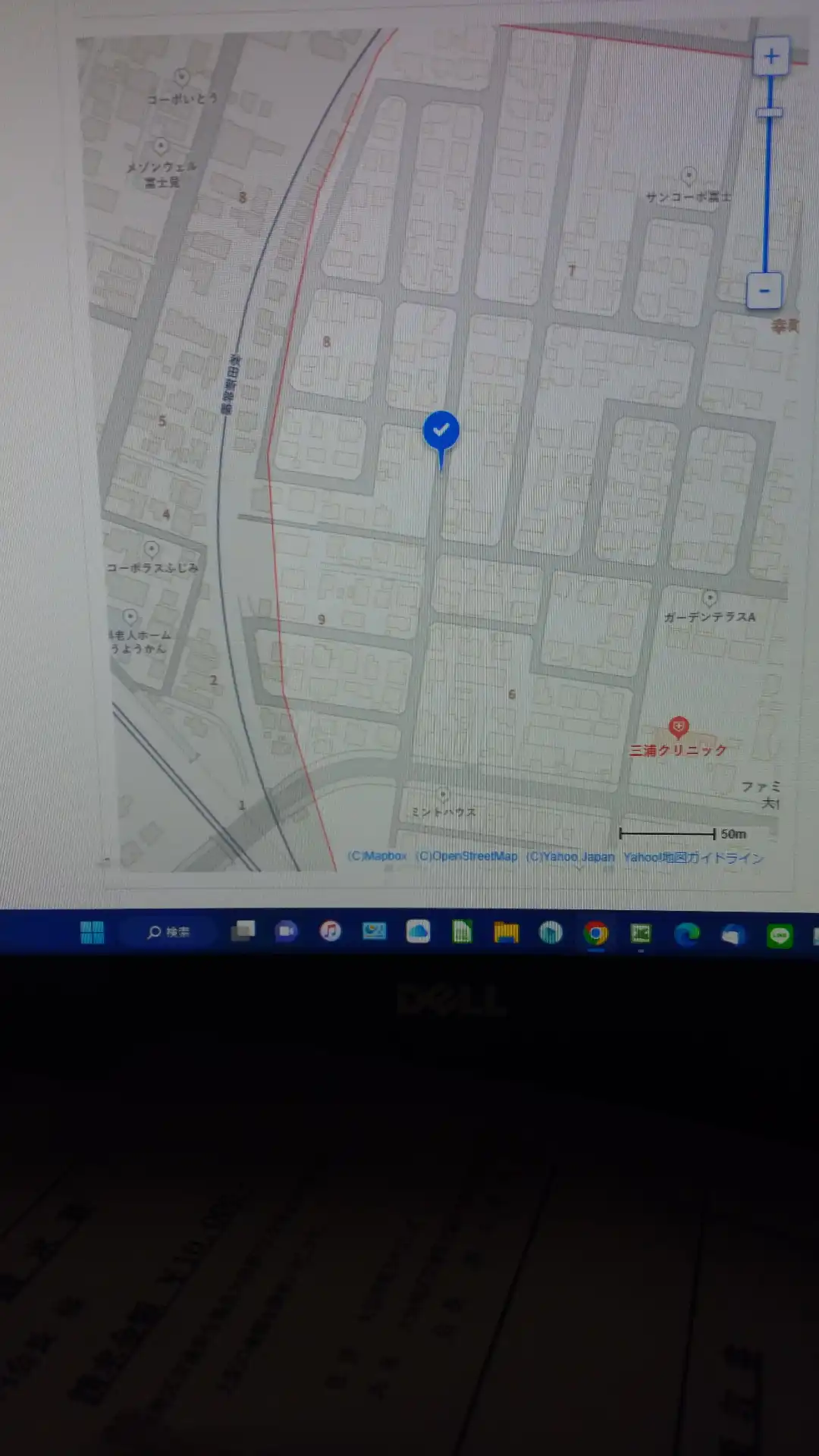Launch iTunes from the taskbar
Screen dimensions: 819x1456
pos(331,931)
